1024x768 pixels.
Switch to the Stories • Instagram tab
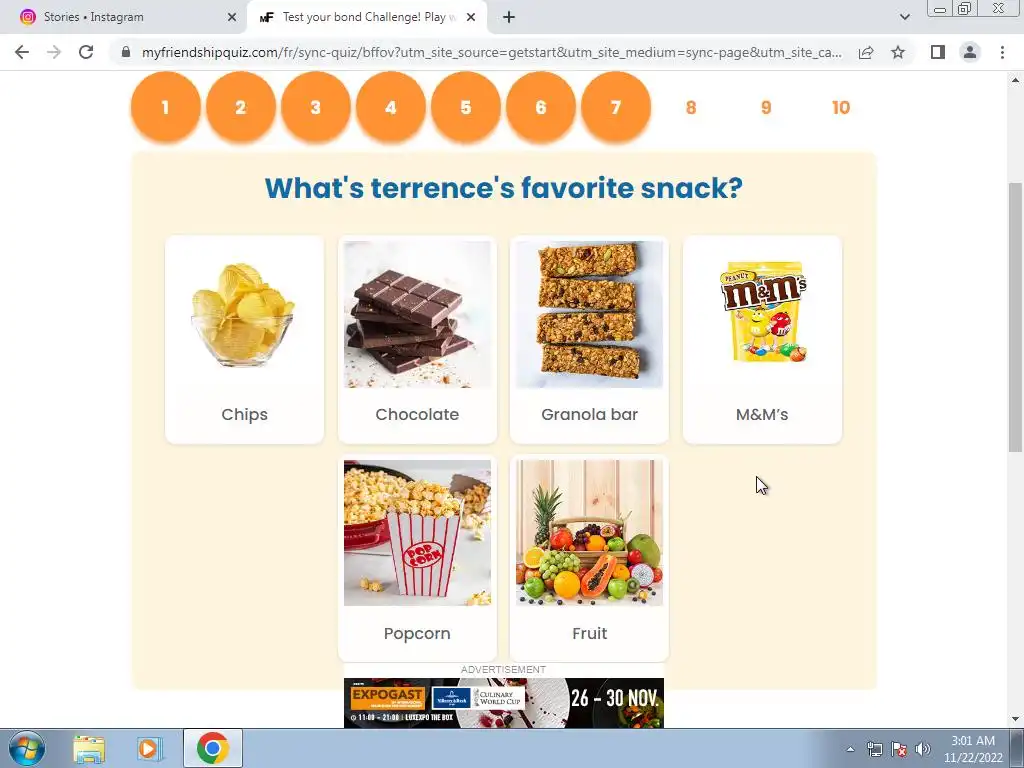[120, 17]
